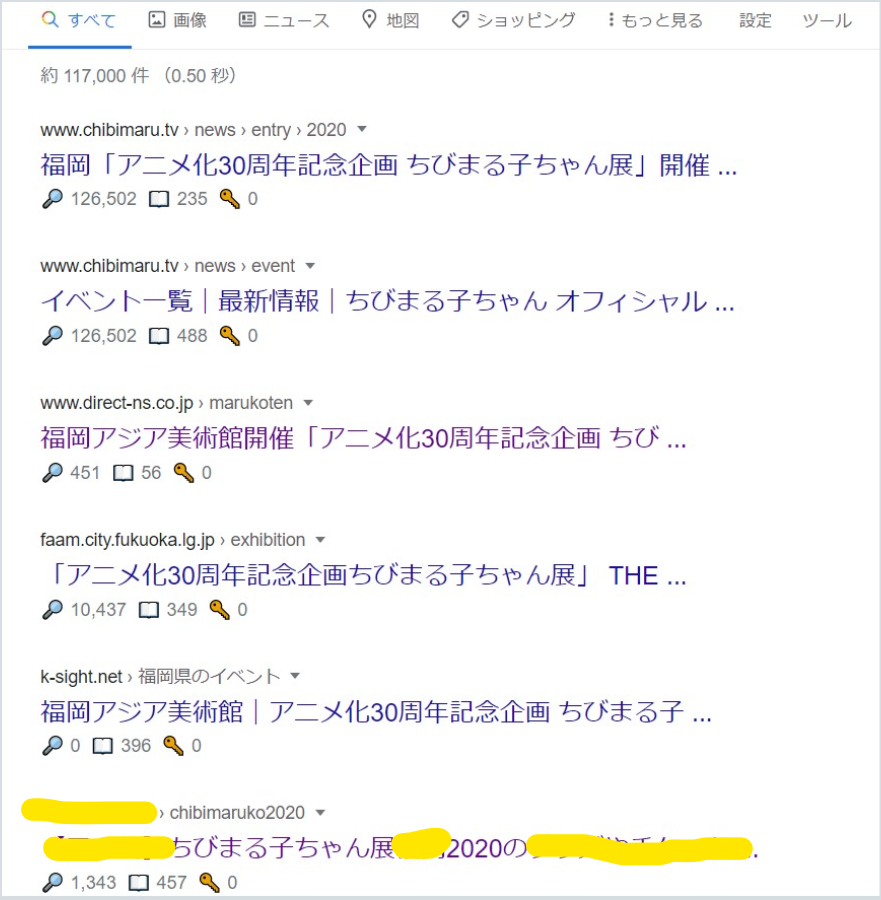Viewport: 881px width, 900px height.
Task: Switch to the ニュース tab
Action: pos(284,20)
